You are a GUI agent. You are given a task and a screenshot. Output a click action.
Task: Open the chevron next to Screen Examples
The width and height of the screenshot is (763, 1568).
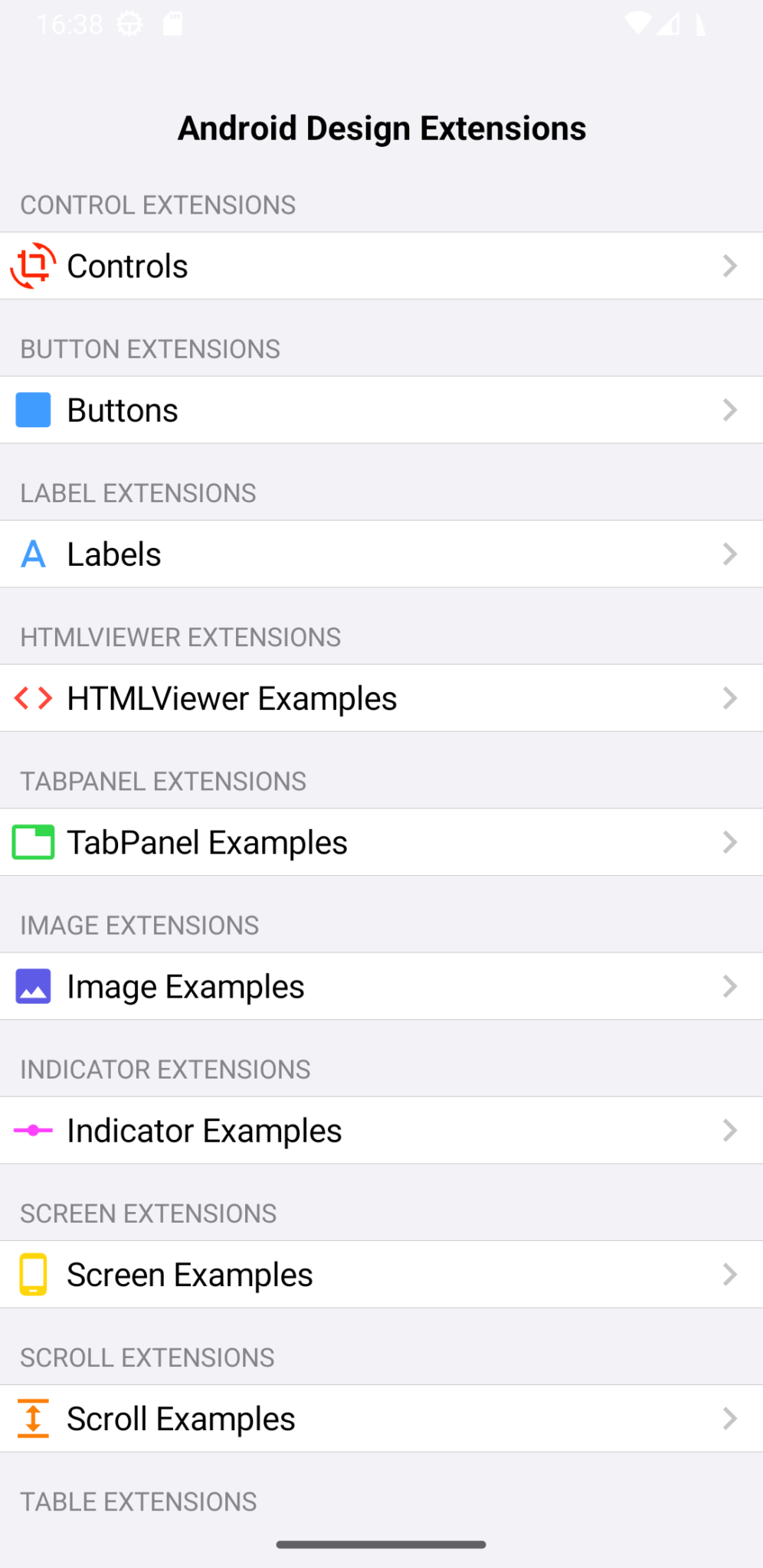(x=729, y=1274)
